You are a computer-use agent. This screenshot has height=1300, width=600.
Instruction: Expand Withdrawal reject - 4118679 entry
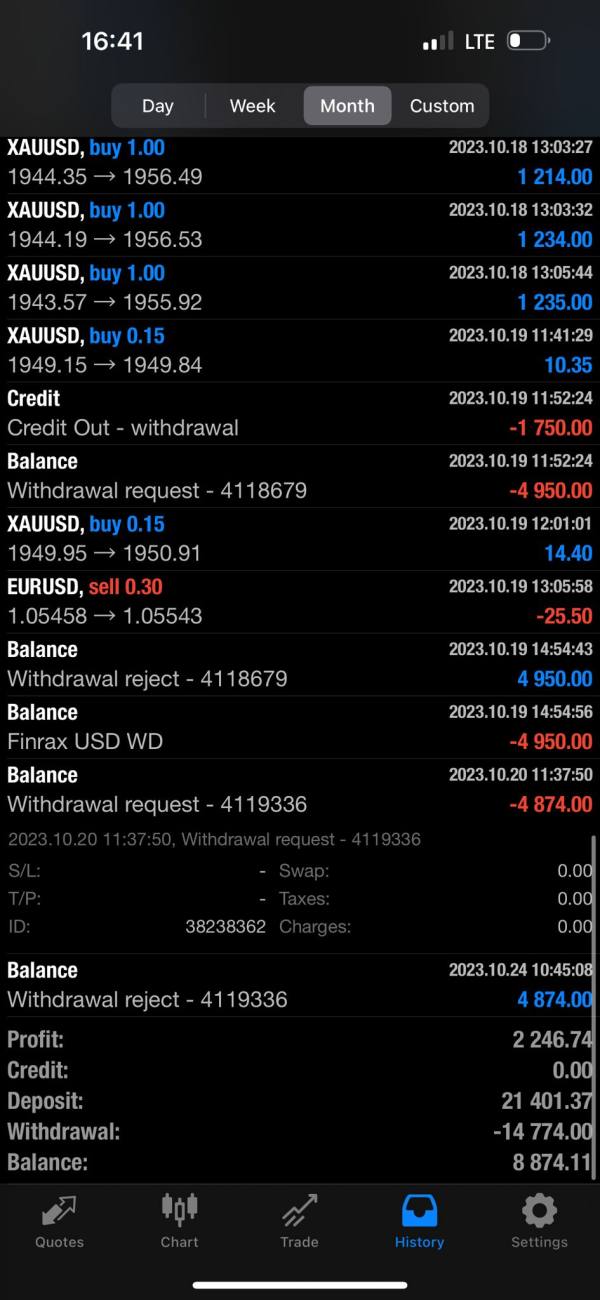300,665
